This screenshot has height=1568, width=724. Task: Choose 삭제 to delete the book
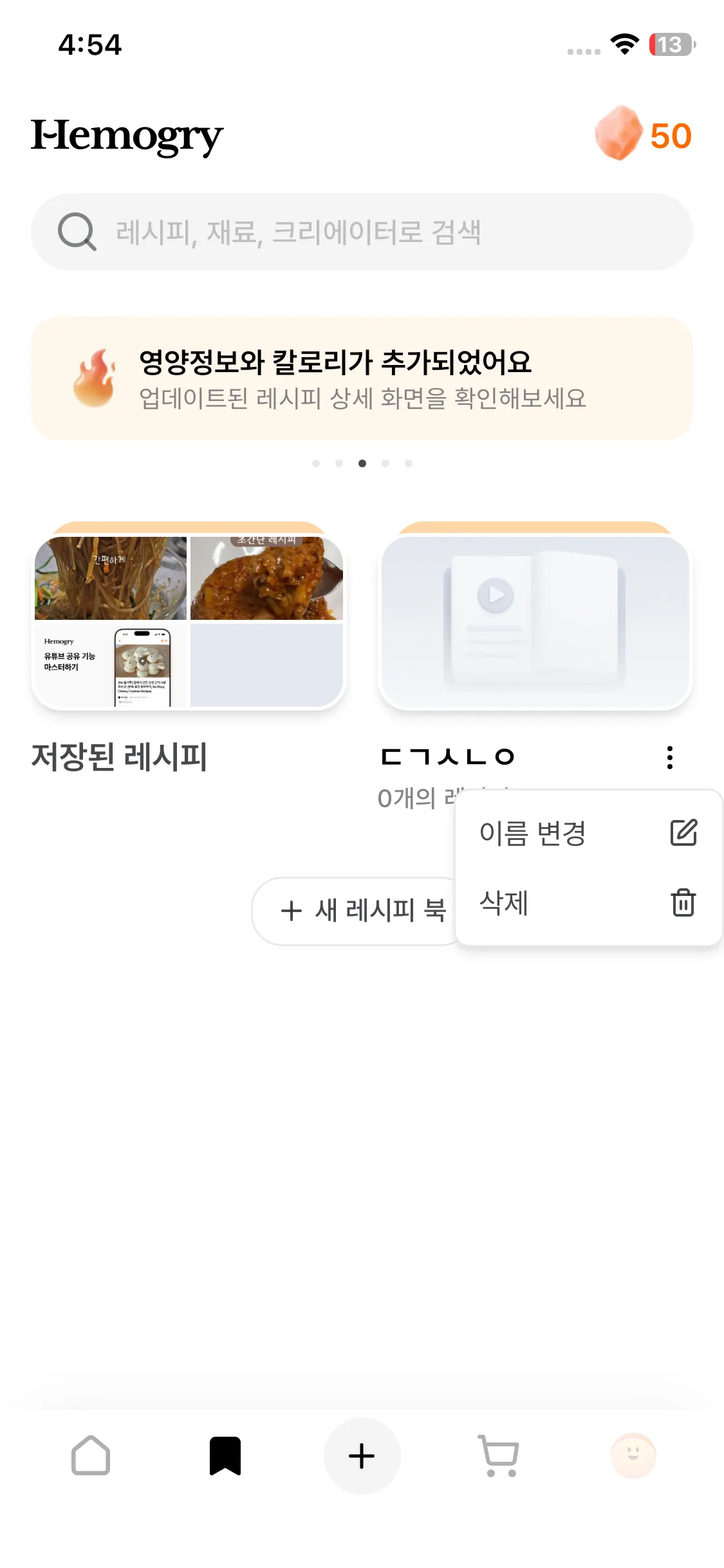click(x=588, y=903)
